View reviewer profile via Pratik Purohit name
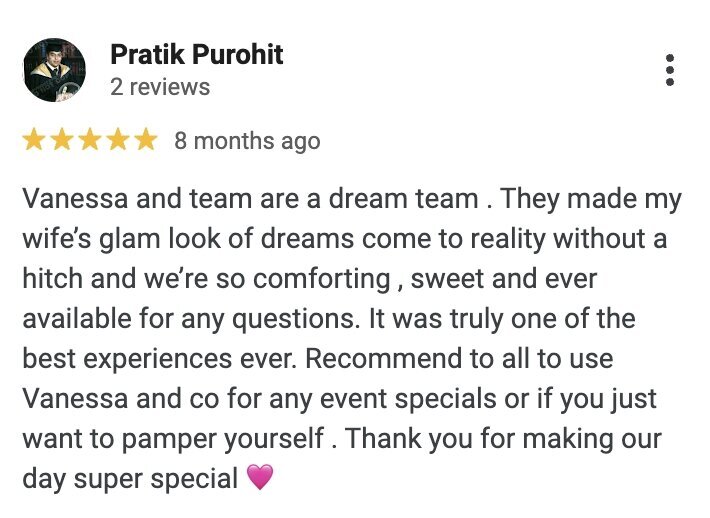Screen dimensions: 710x518 196,54
